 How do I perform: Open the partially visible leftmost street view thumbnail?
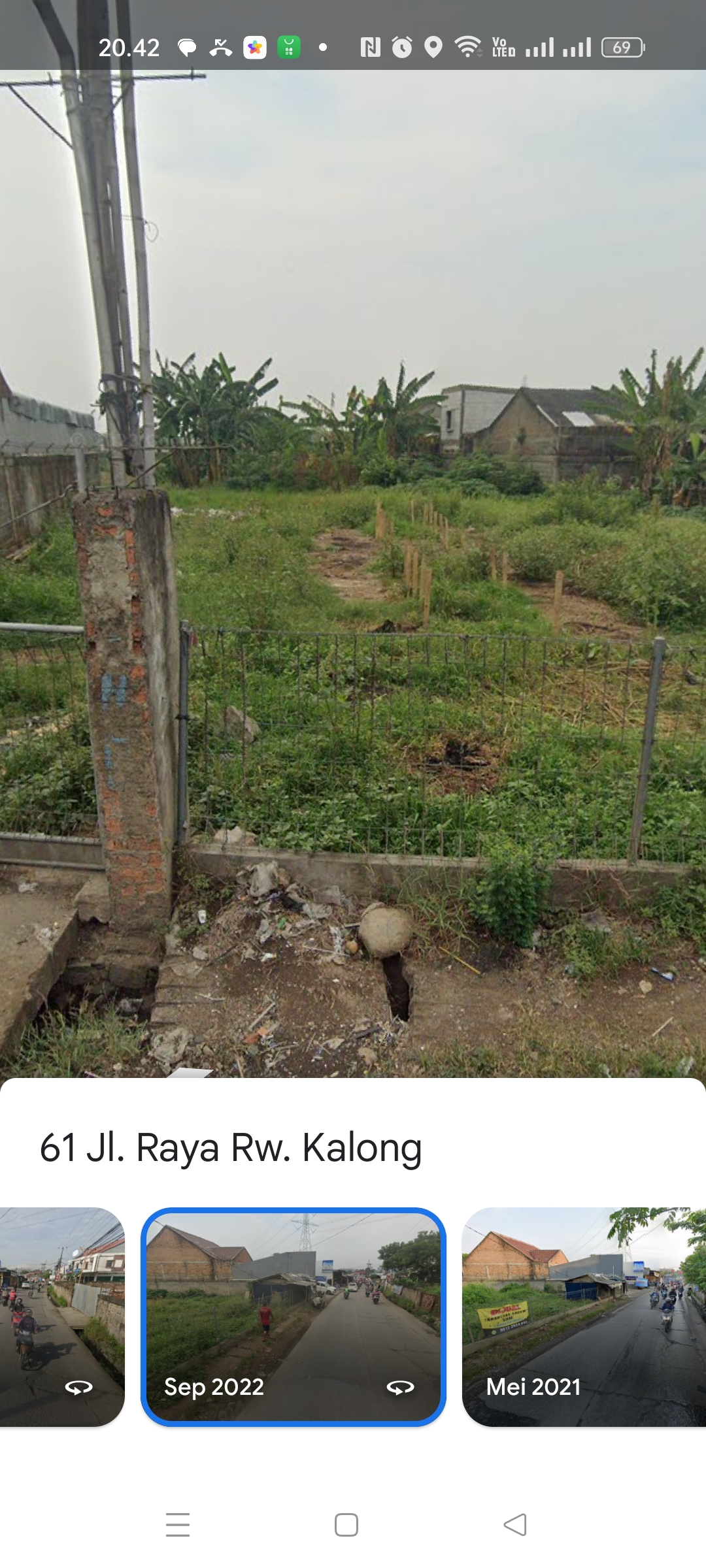(x=62, y=1316)
